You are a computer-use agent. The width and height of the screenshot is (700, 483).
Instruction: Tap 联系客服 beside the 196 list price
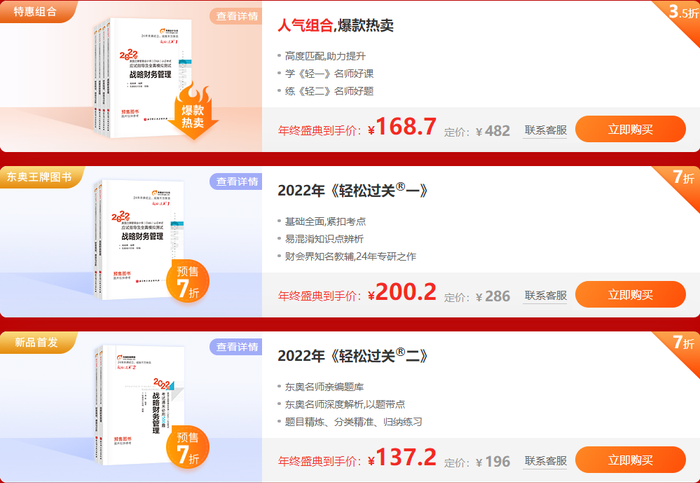point(545,460)
